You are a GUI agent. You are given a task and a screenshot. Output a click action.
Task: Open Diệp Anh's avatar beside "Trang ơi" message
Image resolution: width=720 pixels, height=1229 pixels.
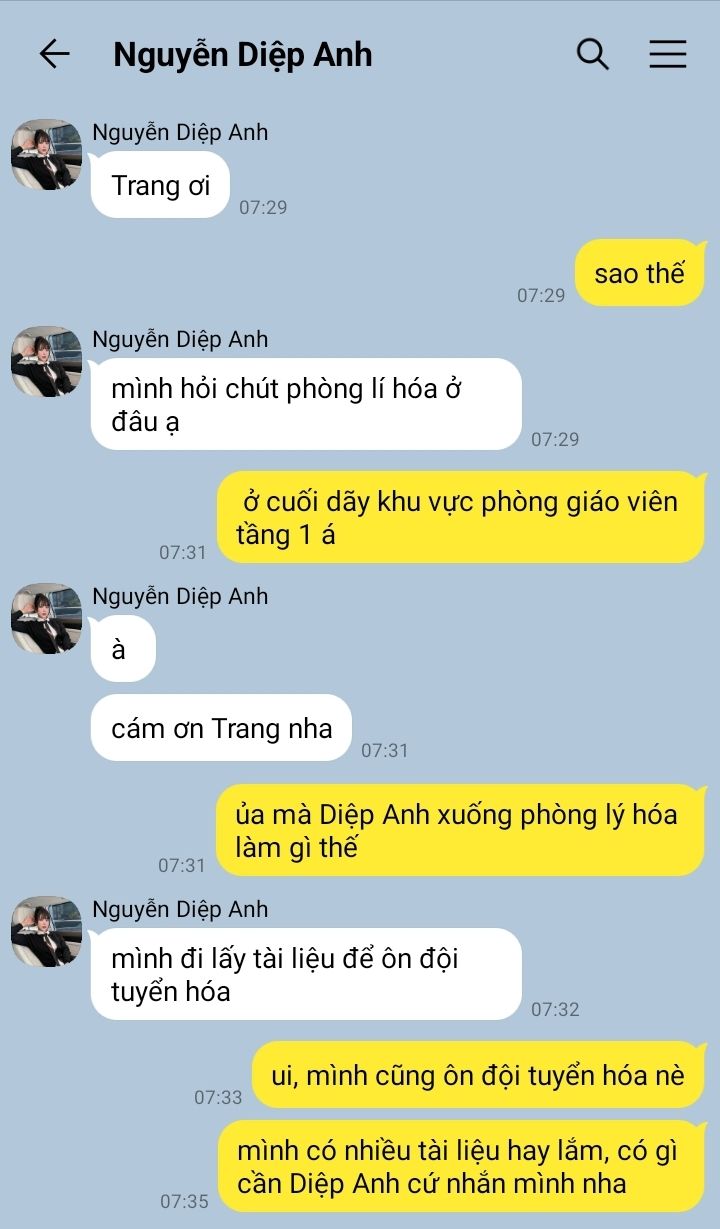pyautogui.click(x=46, y=155)
